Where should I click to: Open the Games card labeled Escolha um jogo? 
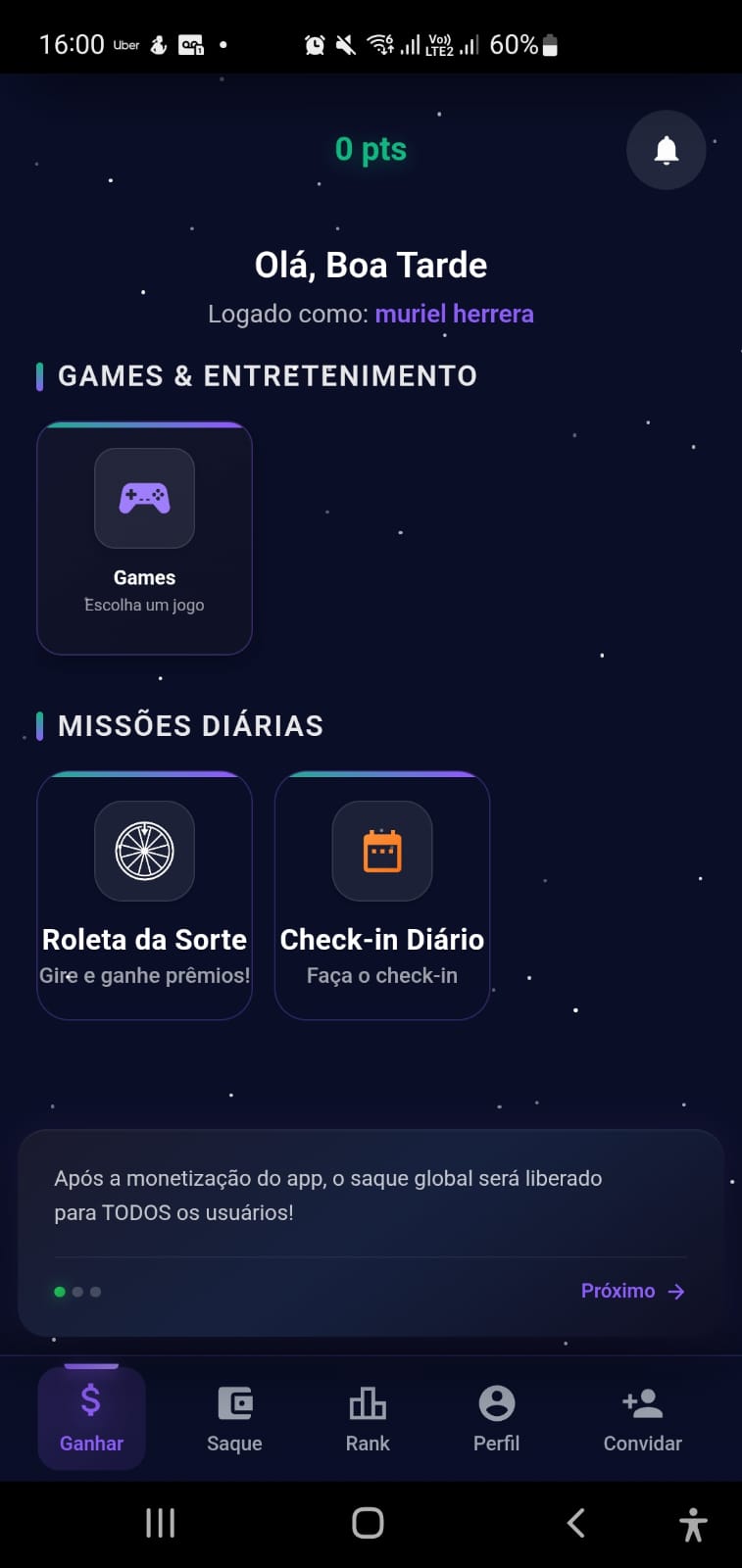(x=144, y=538)
